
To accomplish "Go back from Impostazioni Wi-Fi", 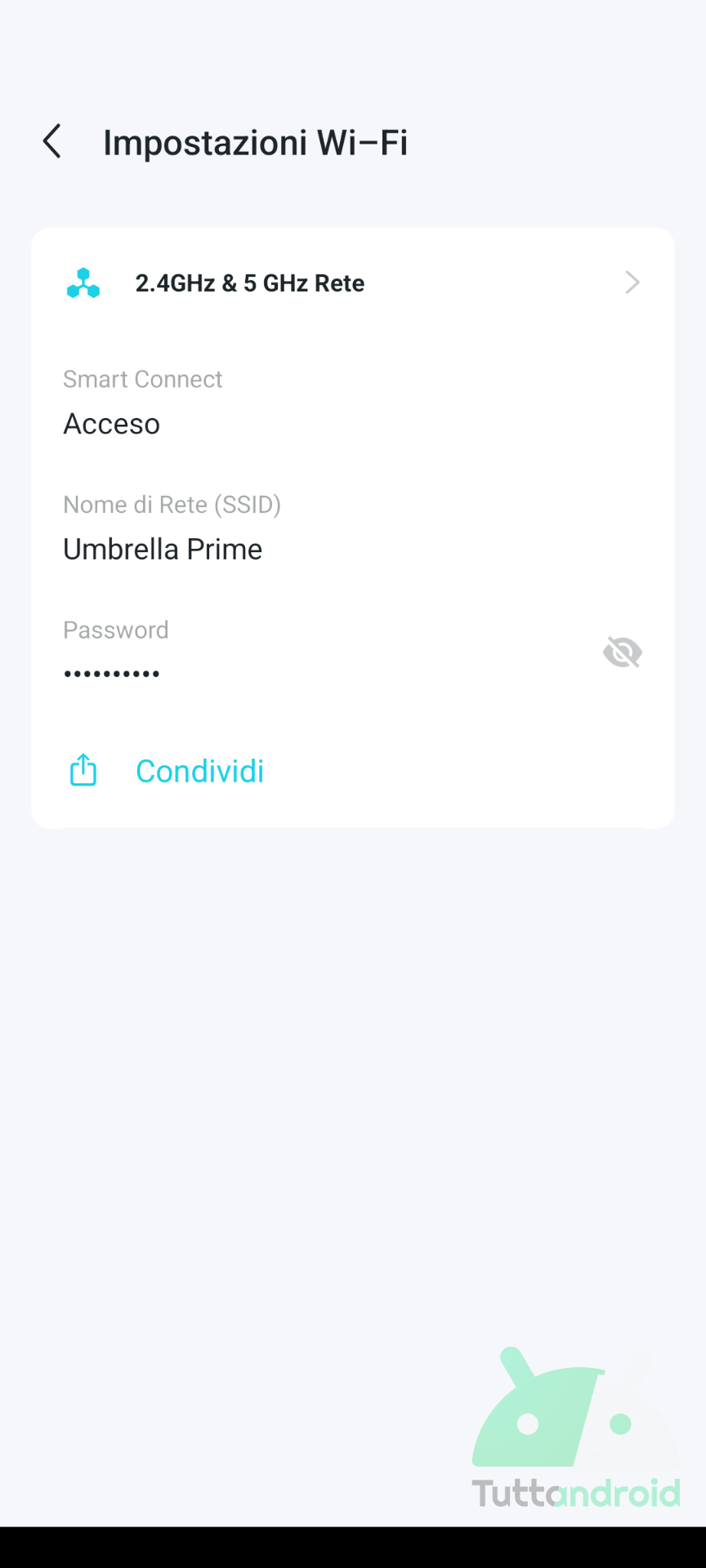I will [52, 141].
